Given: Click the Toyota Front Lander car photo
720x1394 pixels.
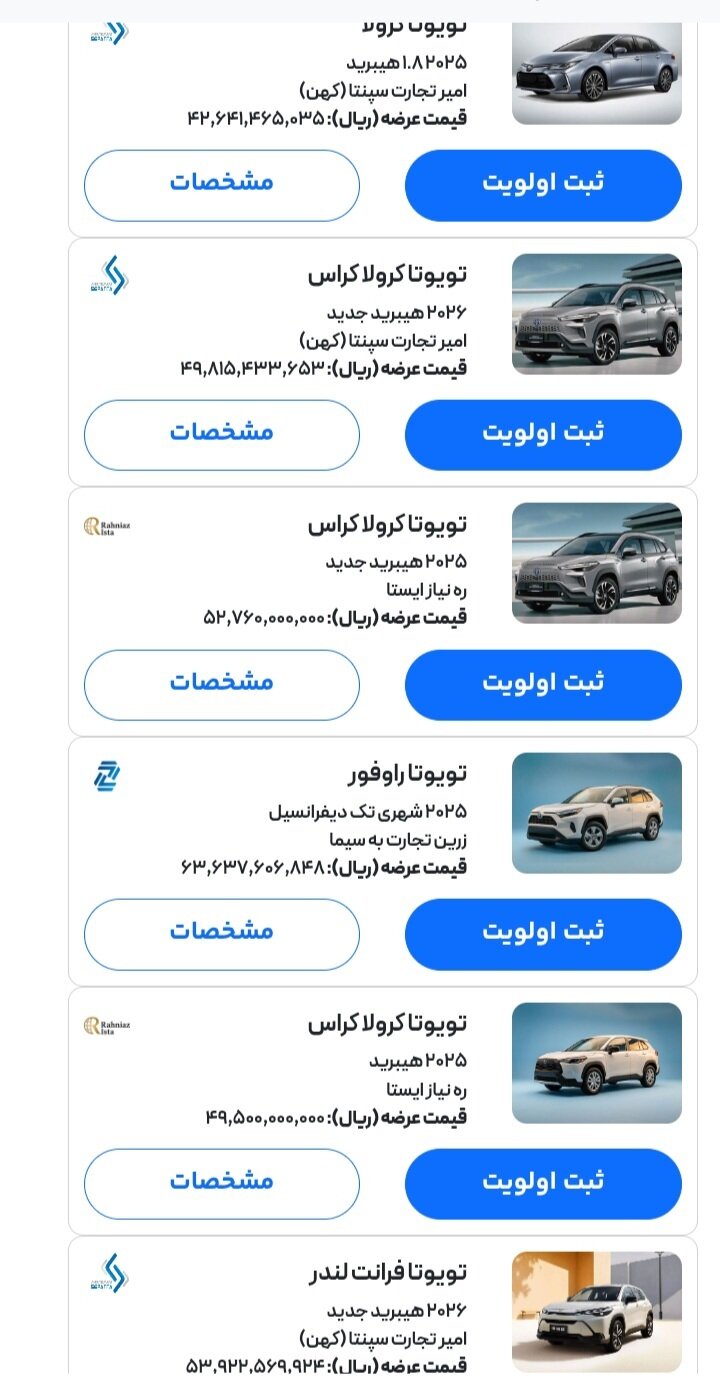Looking at the screenshot, I should pos(596,1313).
